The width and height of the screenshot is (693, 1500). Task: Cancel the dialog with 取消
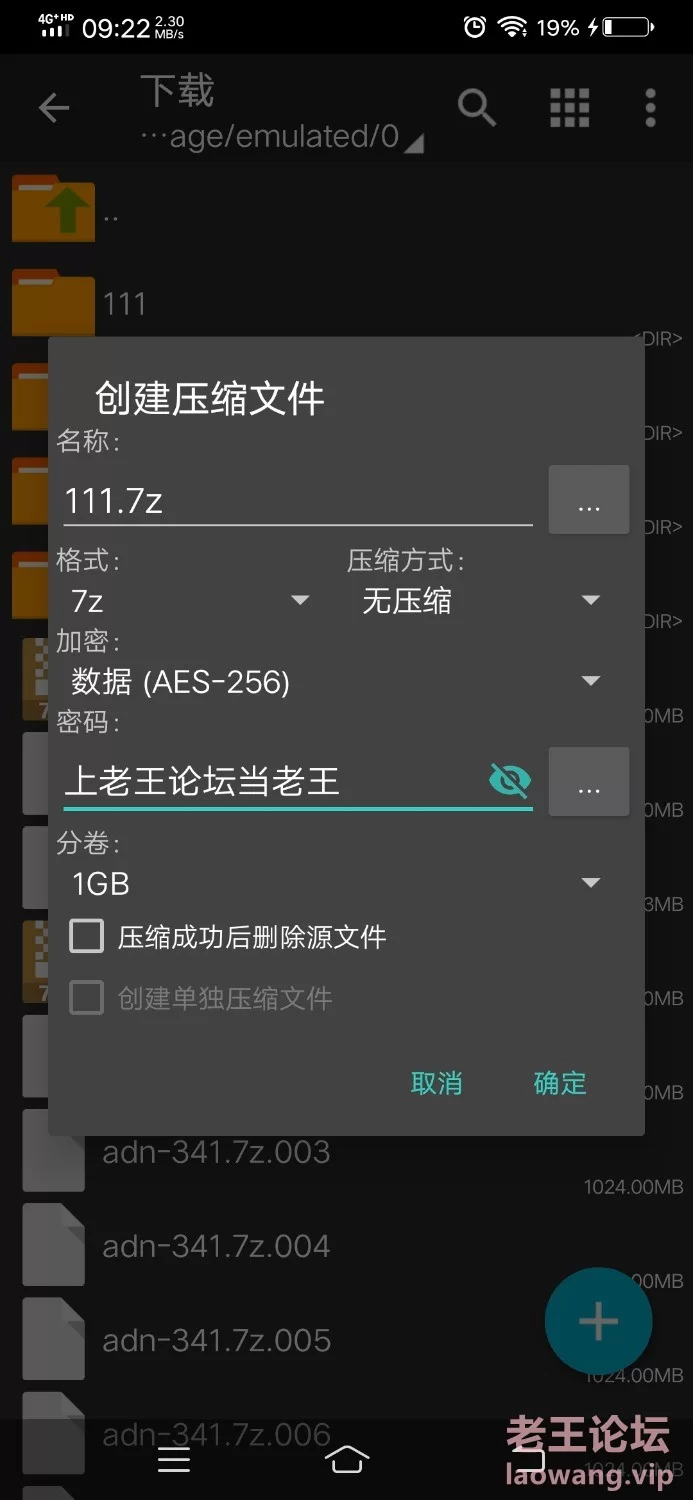click(437, 1083)
